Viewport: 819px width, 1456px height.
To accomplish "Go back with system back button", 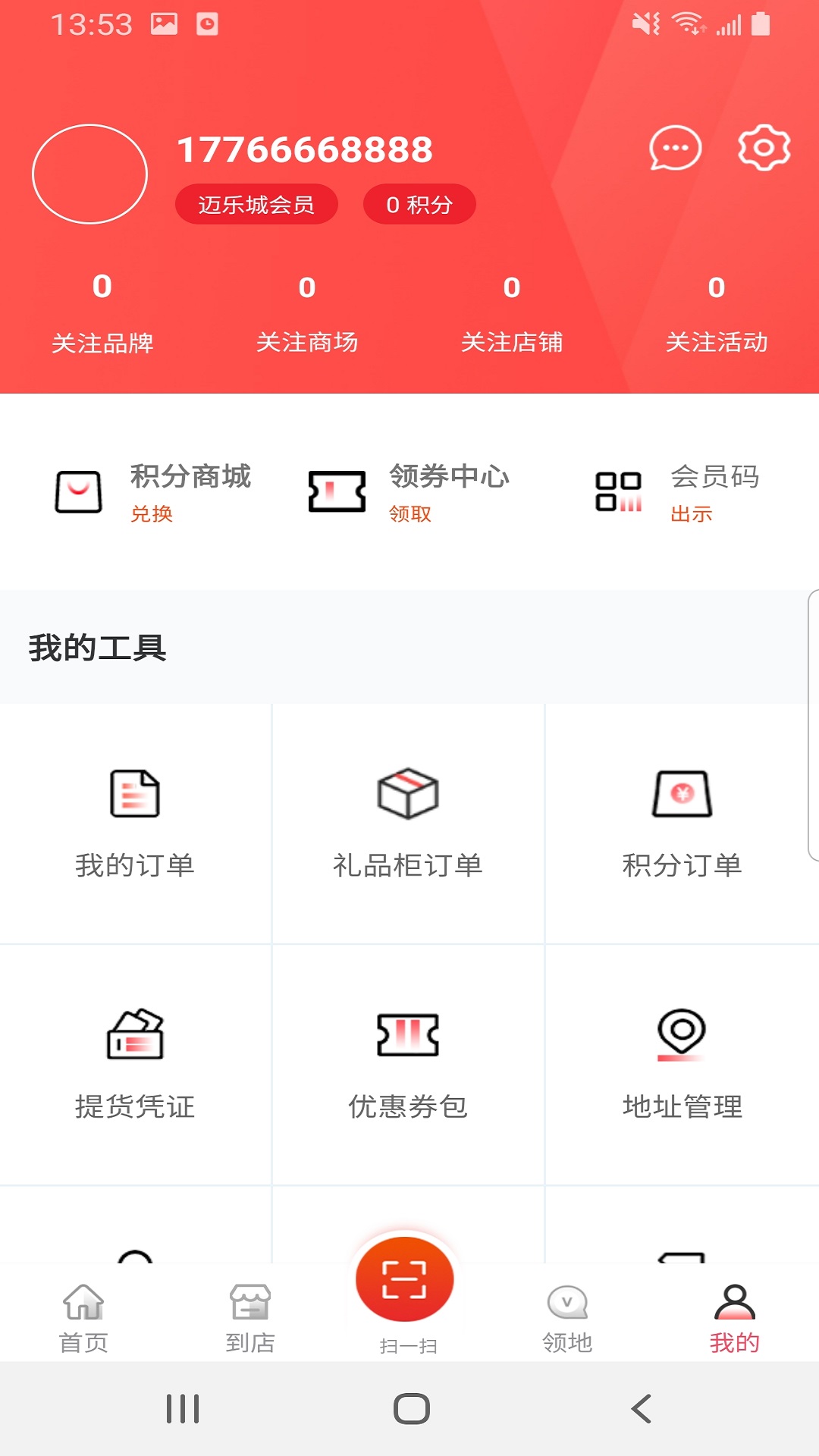I will point(642,1409).
